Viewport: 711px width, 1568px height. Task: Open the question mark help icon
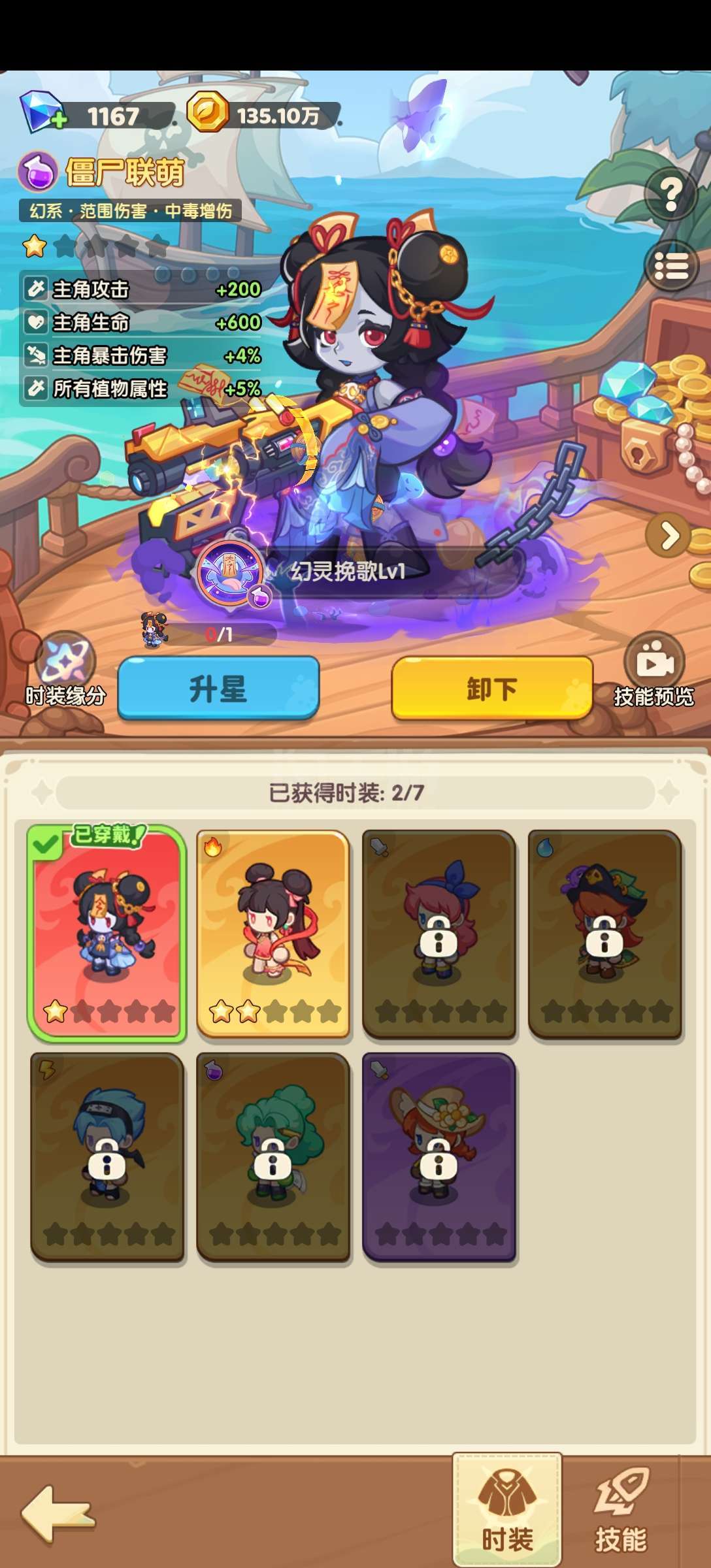click(x=670, y=193)
